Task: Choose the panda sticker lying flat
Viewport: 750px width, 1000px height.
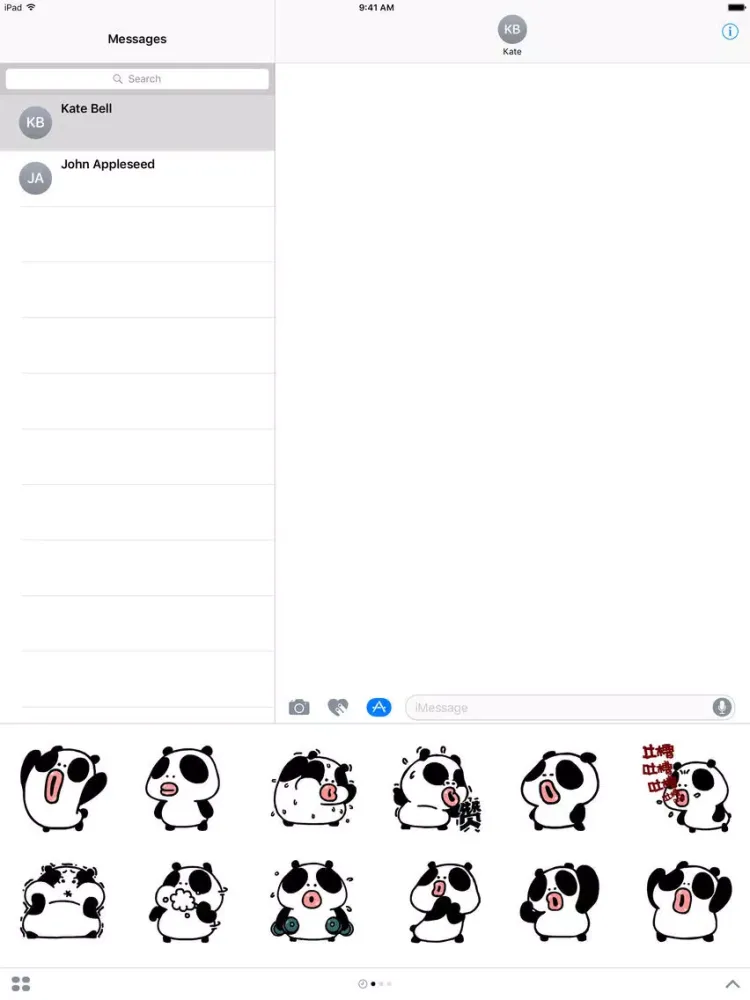Action: 62,899
